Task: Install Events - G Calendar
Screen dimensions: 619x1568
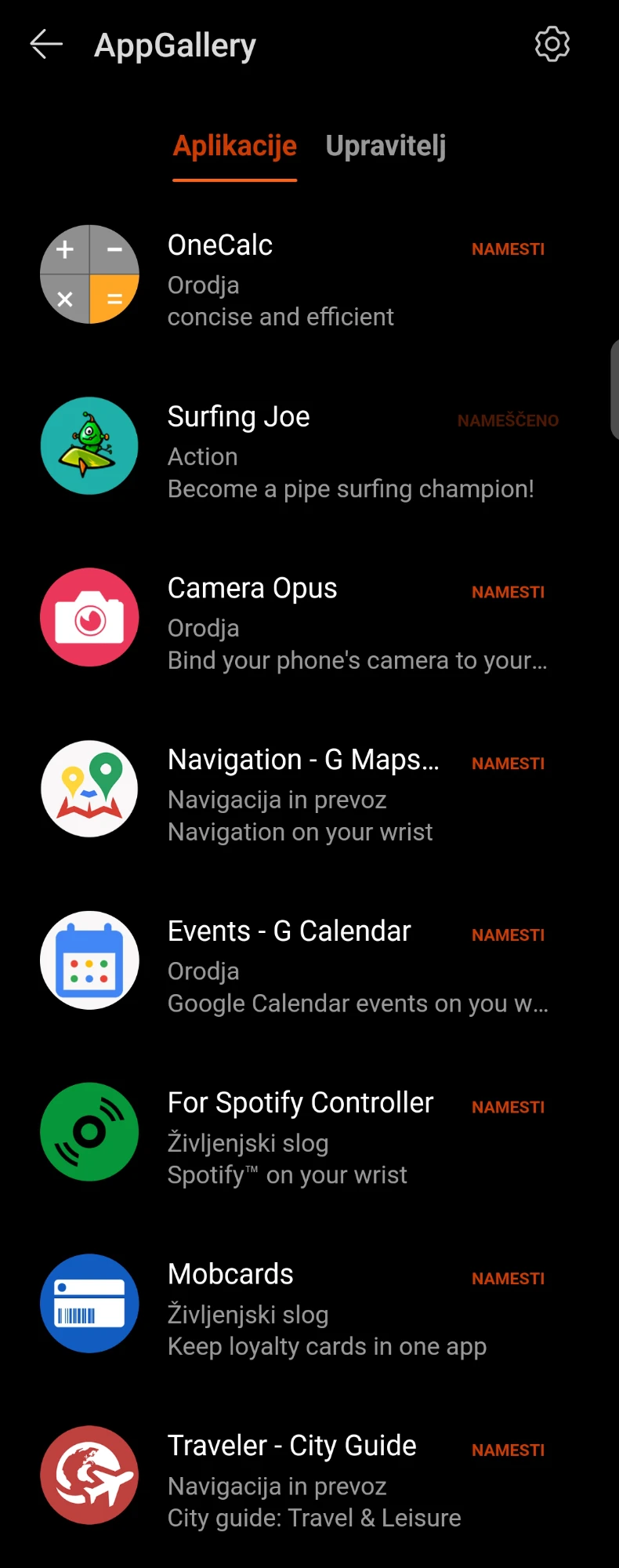Action: point(508,935)
